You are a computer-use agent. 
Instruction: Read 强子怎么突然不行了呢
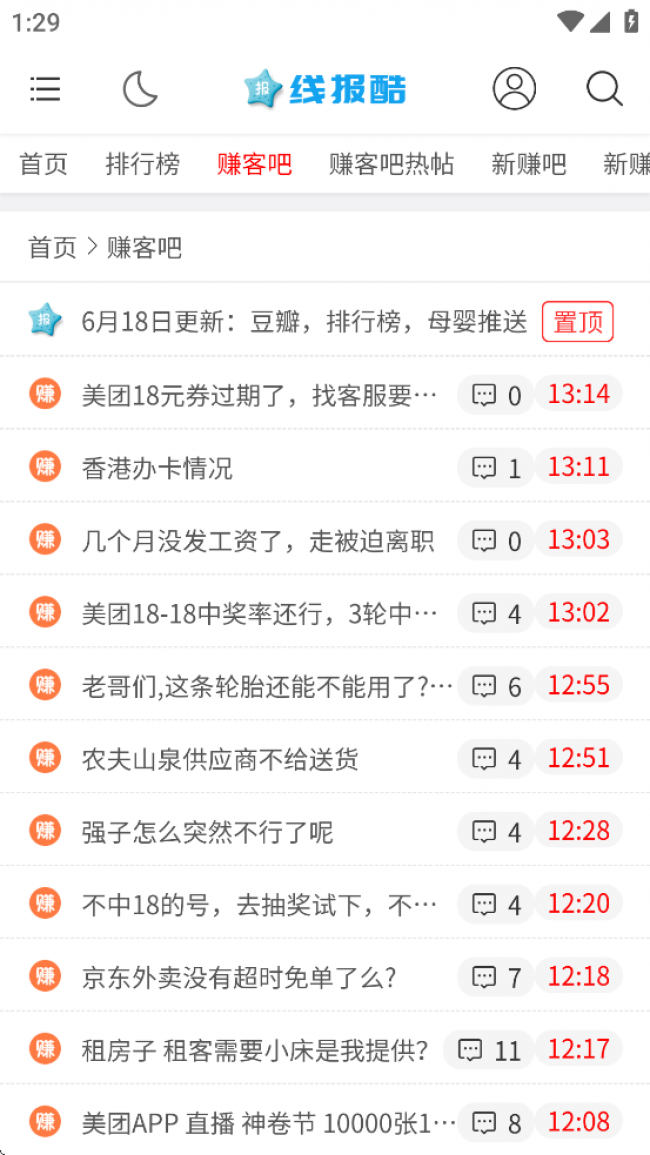(x=207, y=832)
